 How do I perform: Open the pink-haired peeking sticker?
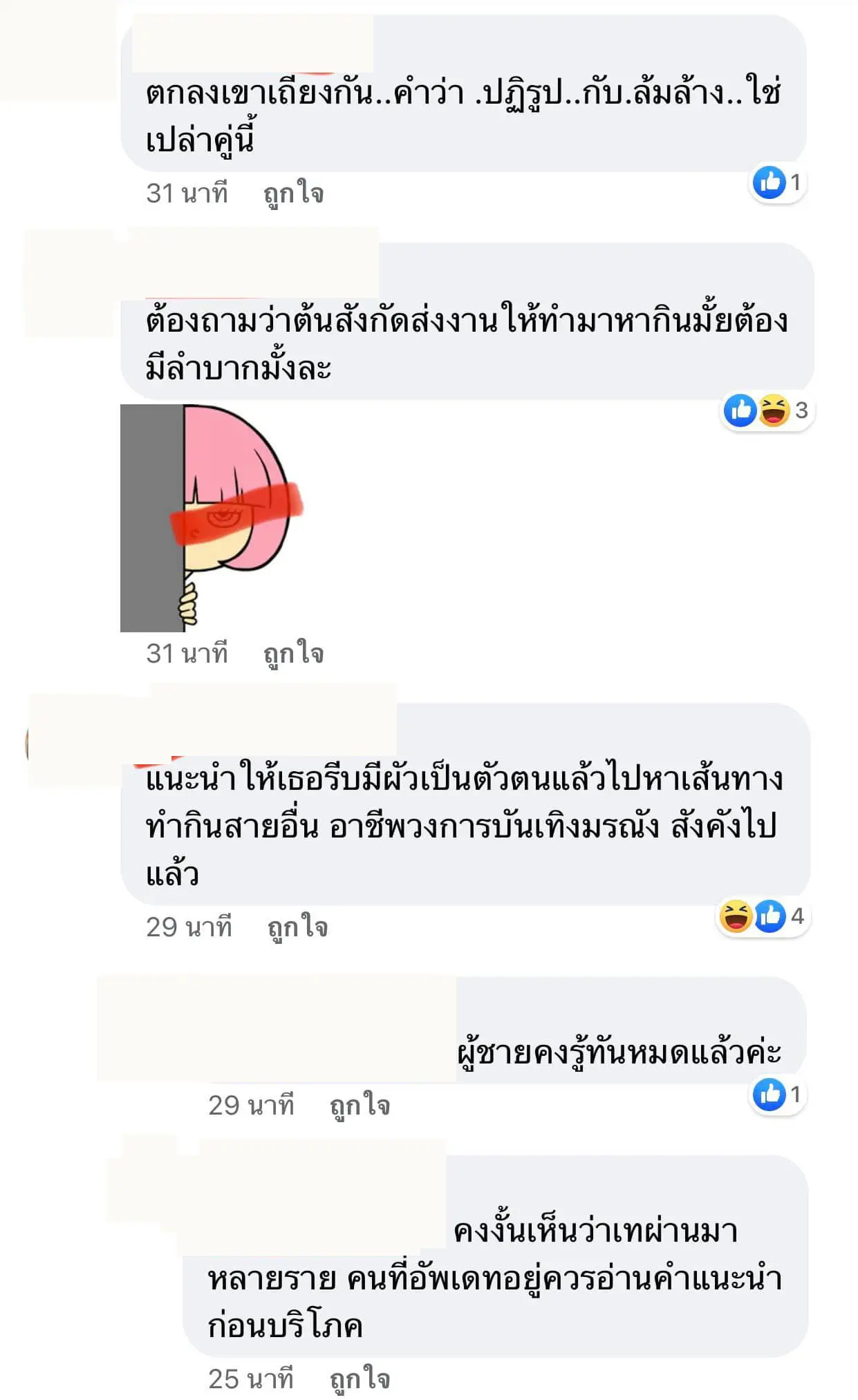pyautogui.click(x=212, y=518)
